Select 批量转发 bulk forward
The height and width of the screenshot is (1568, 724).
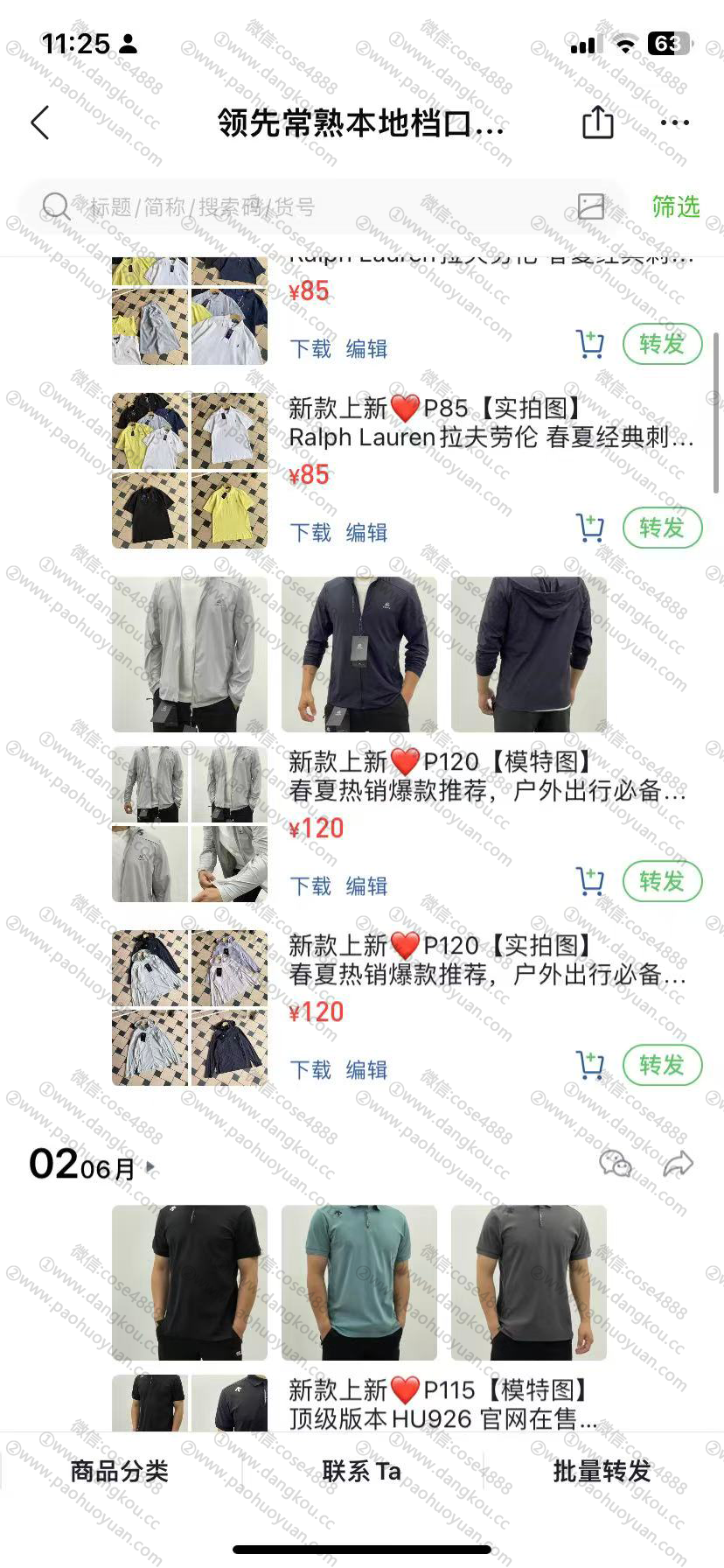(602, 1471)
